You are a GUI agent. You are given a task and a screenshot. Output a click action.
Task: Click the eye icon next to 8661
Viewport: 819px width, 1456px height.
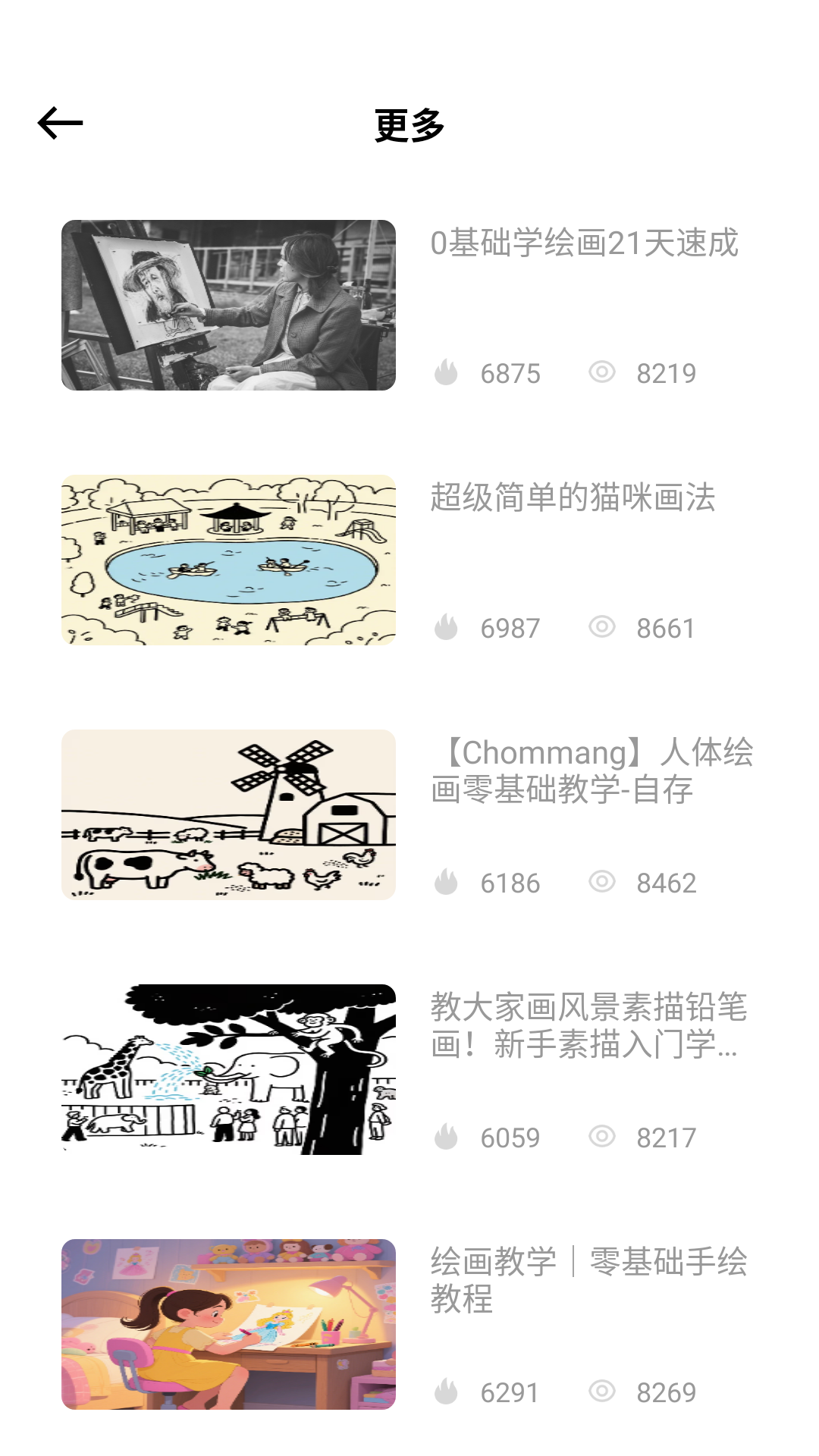[x=601, y=627]
